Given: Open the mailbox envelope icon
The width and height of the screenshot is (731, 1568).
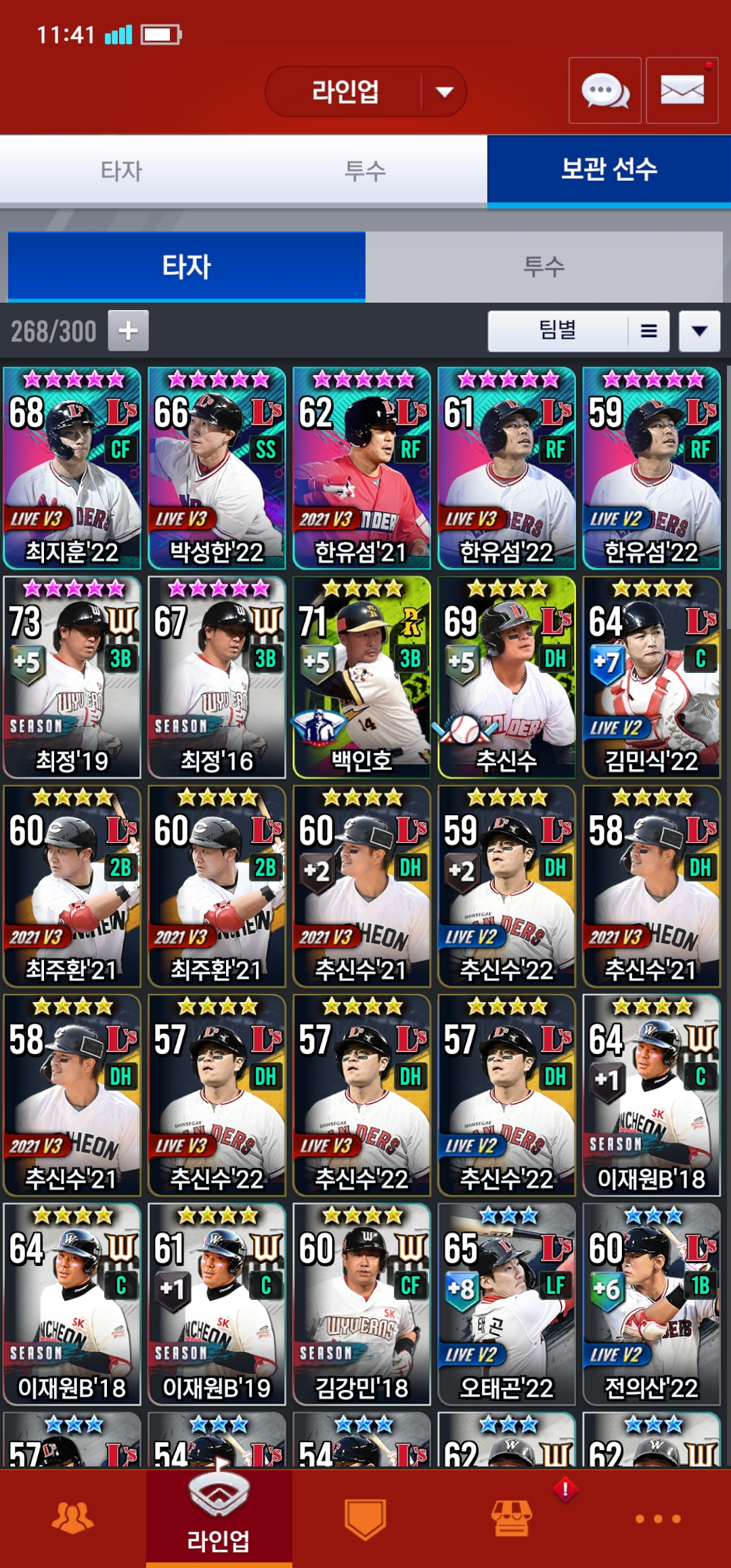Looking at the screenshot, I should pos(682,91).
